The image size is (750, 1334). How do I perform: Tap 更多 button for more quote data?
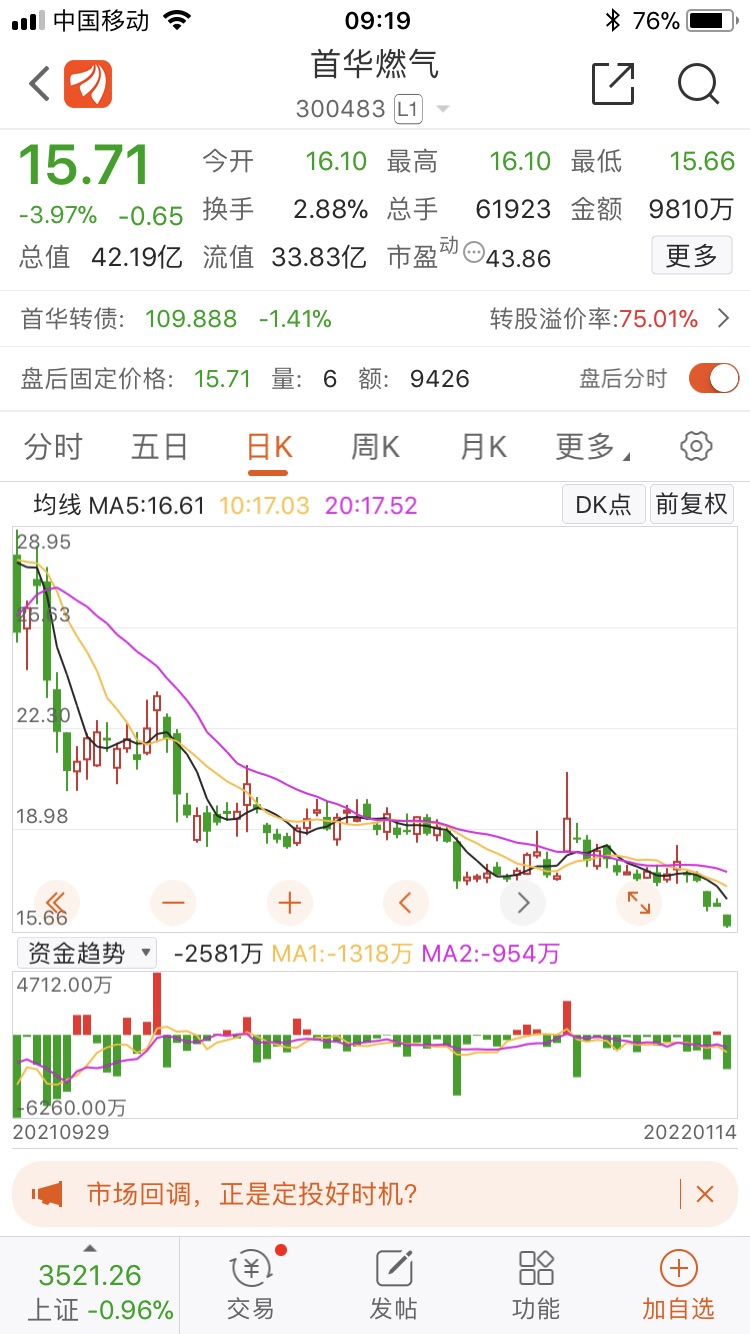[x=692, y=256]
